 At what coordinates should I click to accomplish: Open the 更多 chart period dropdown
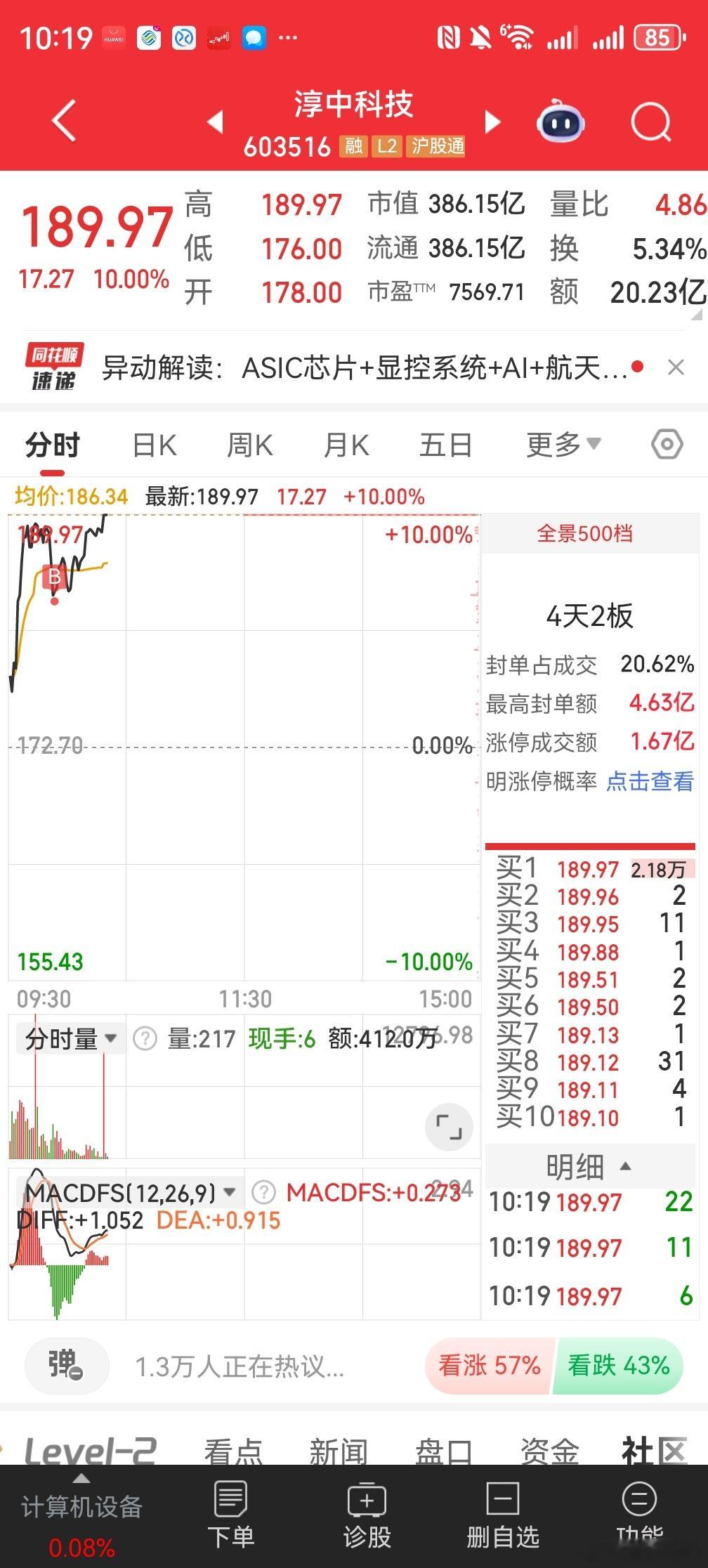(562, 444)
